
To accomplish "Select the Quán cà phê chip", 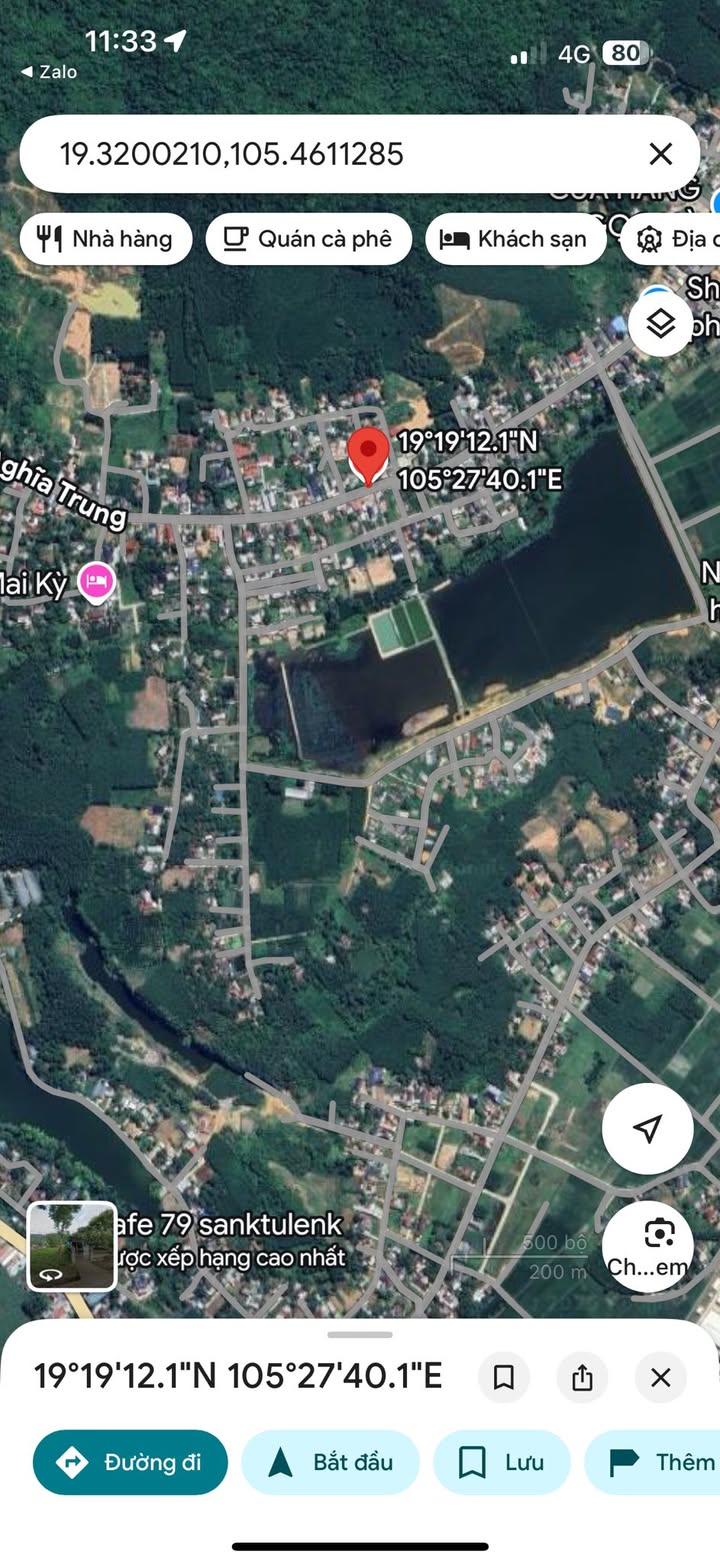I will coord(308,239).
